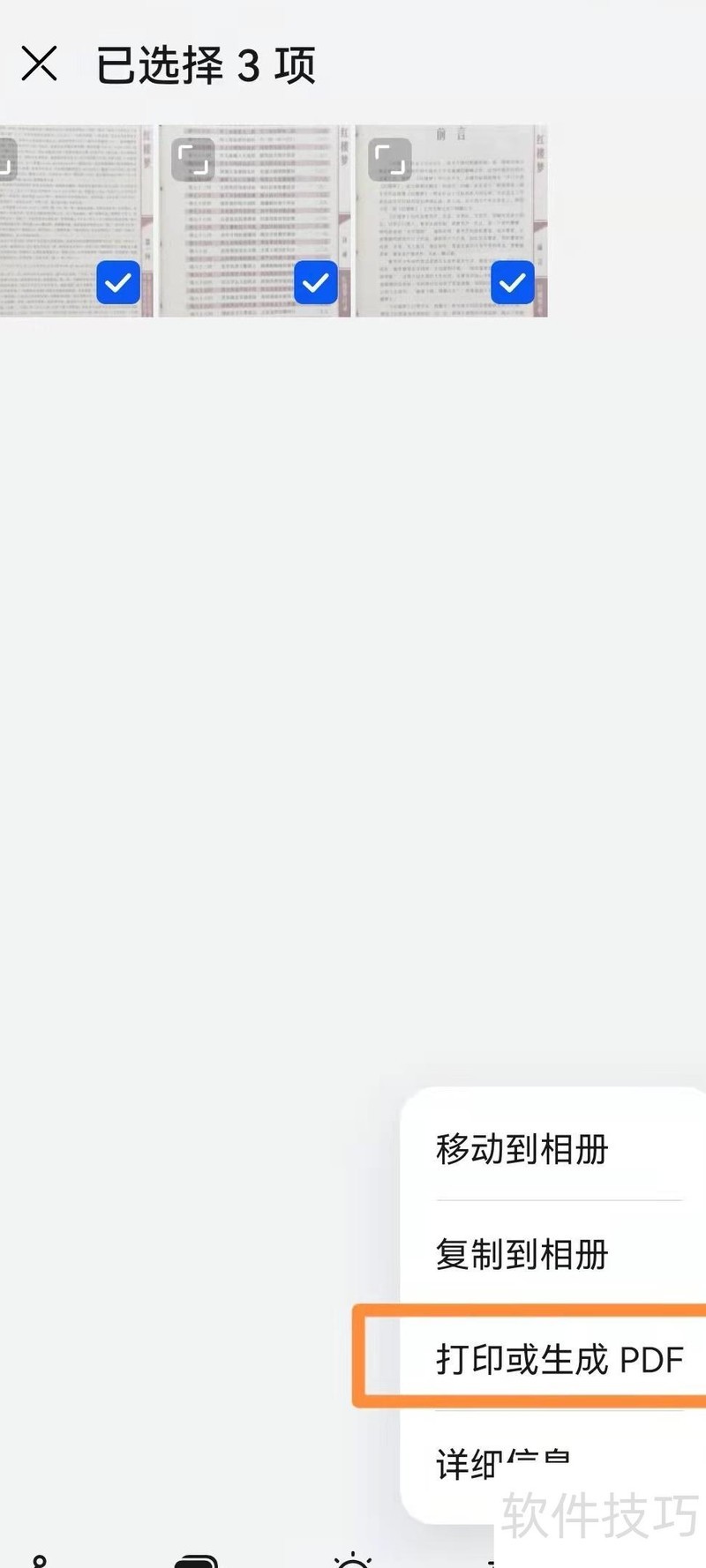Exit selection mode with the X
The height and width of the screenshot is (1568, 706).
(40, 64)
